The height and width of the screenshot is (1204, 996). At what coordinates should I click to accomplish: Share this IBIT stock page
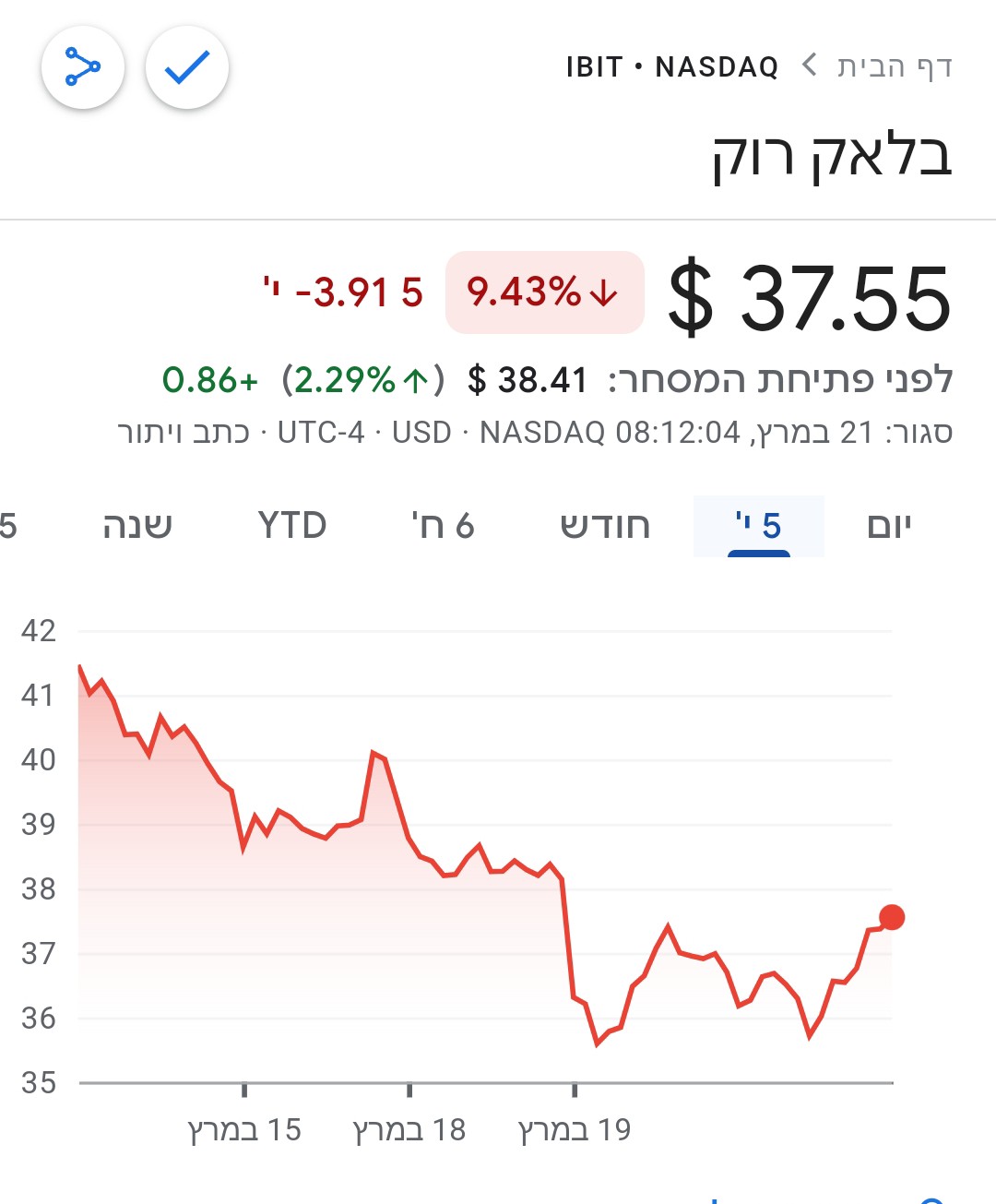click(83, 68)
